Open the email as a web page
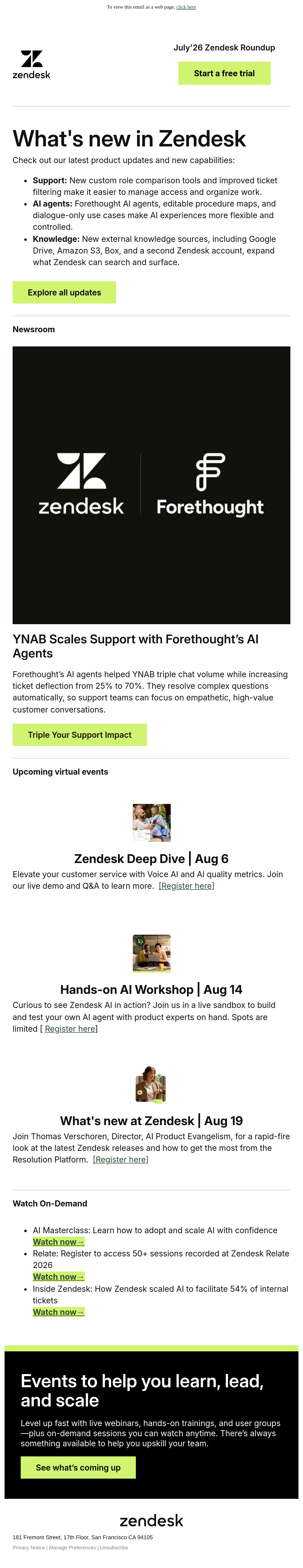Screen dimensions: 303x1568 186,7
